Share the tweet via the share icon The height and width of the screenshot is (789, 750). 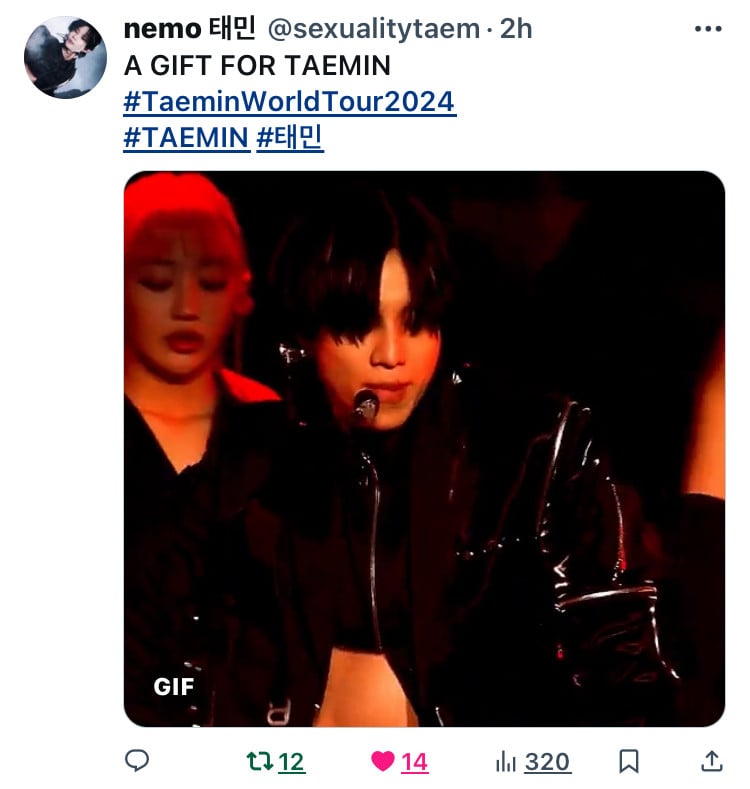(711, 762)
